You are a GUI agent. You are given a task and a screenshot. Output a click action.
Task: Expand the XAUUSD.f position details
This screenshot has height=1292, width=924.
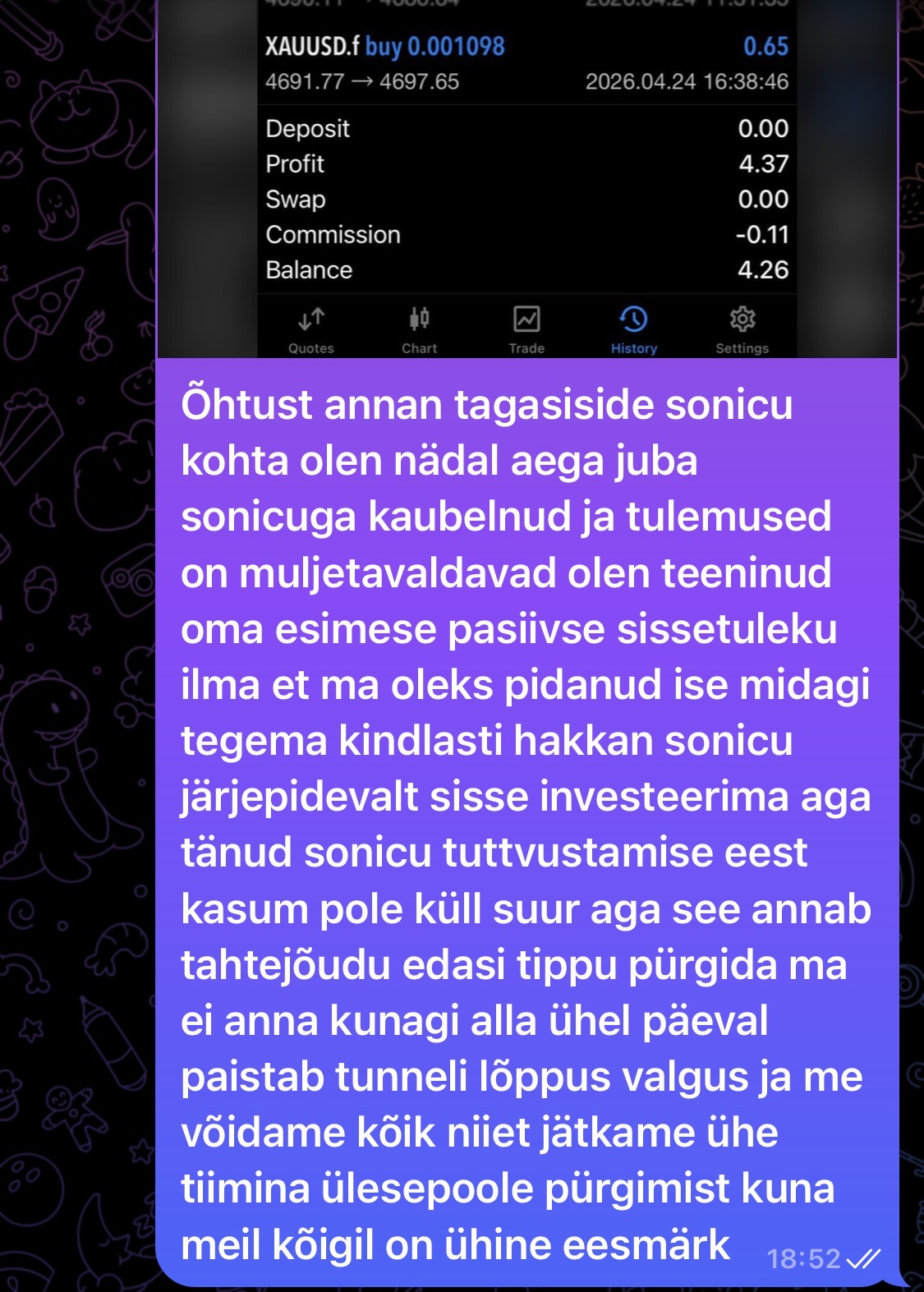click(526, 64)
